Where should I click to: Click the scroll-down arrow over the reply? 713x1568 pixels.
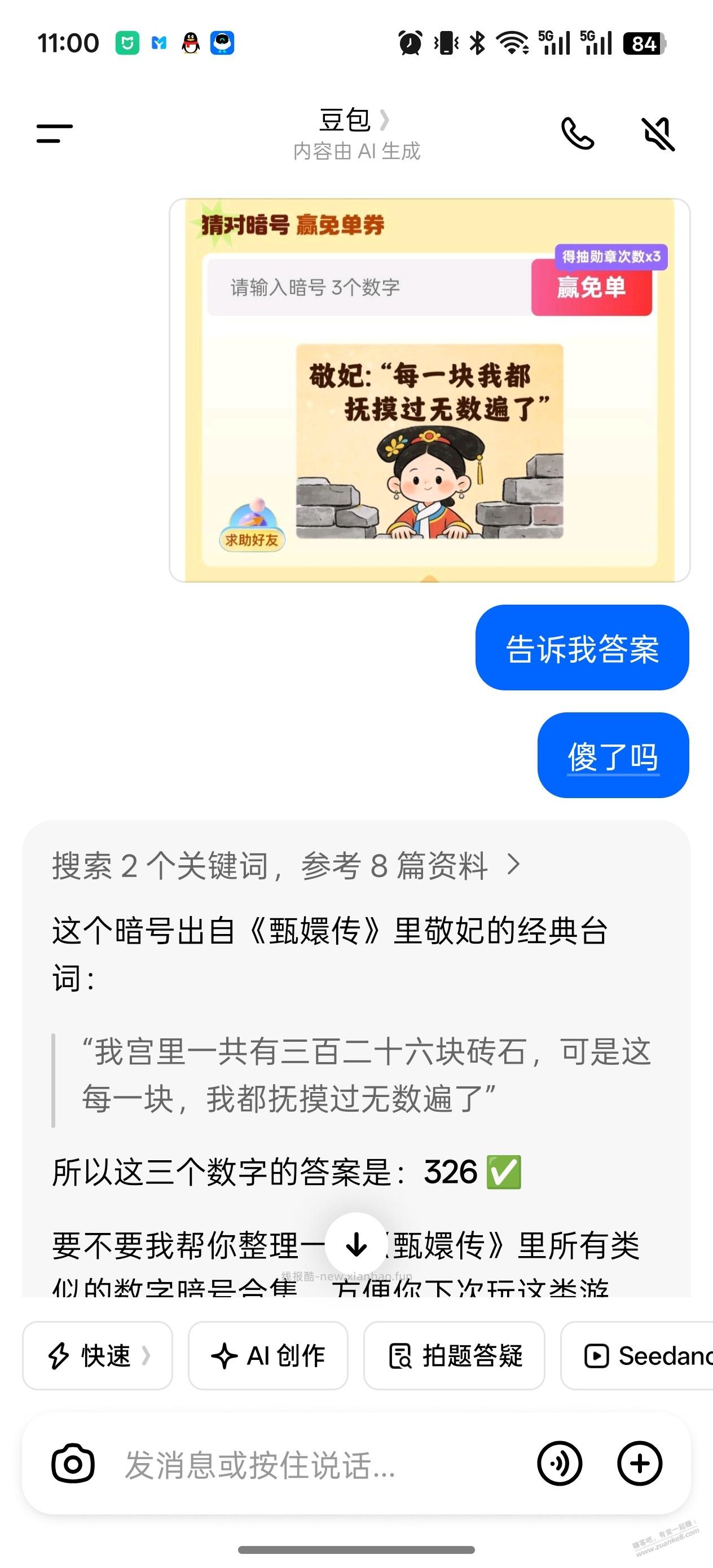point(356,1244)
